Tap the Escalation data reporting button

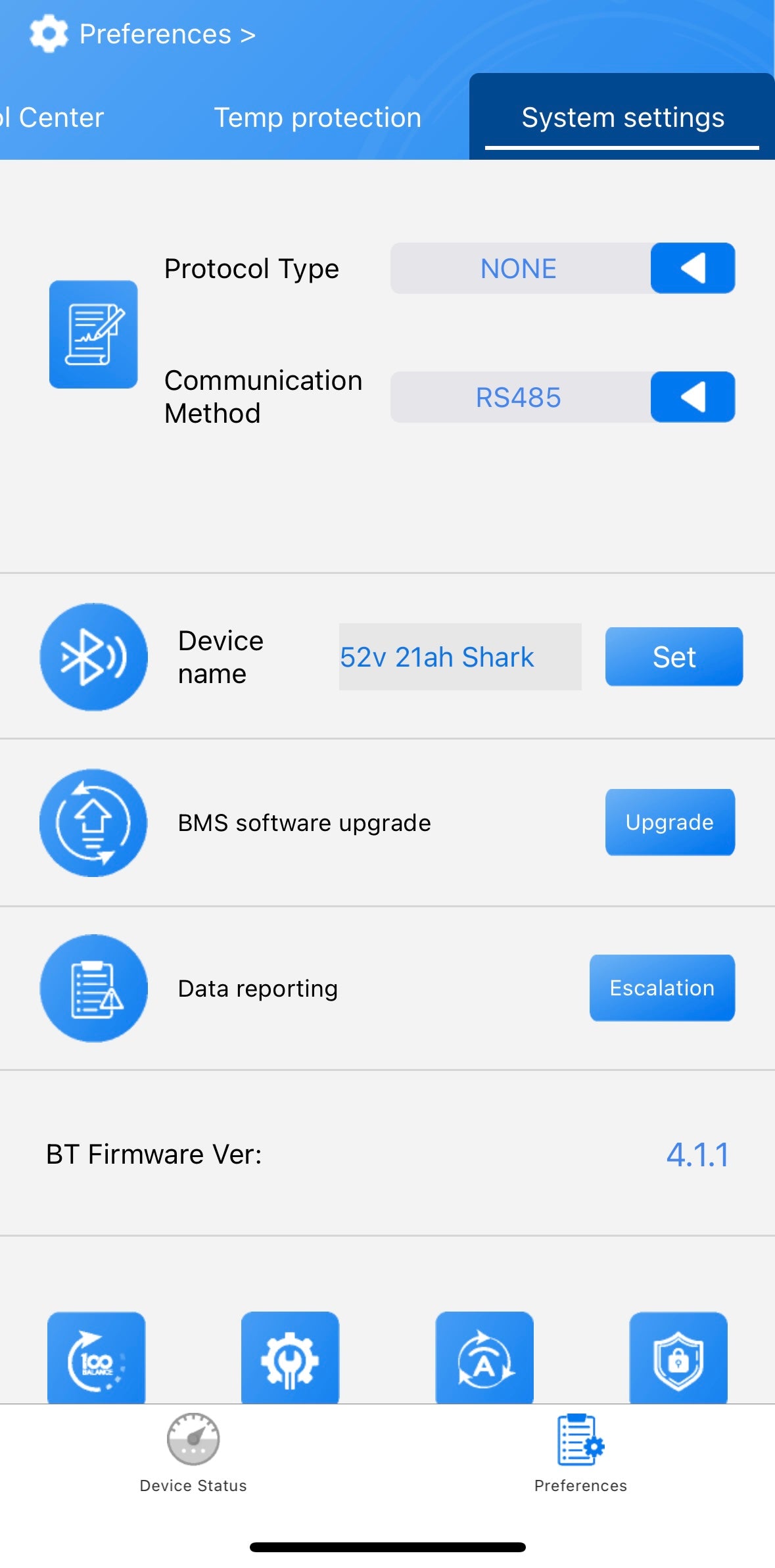click(661, 987)
